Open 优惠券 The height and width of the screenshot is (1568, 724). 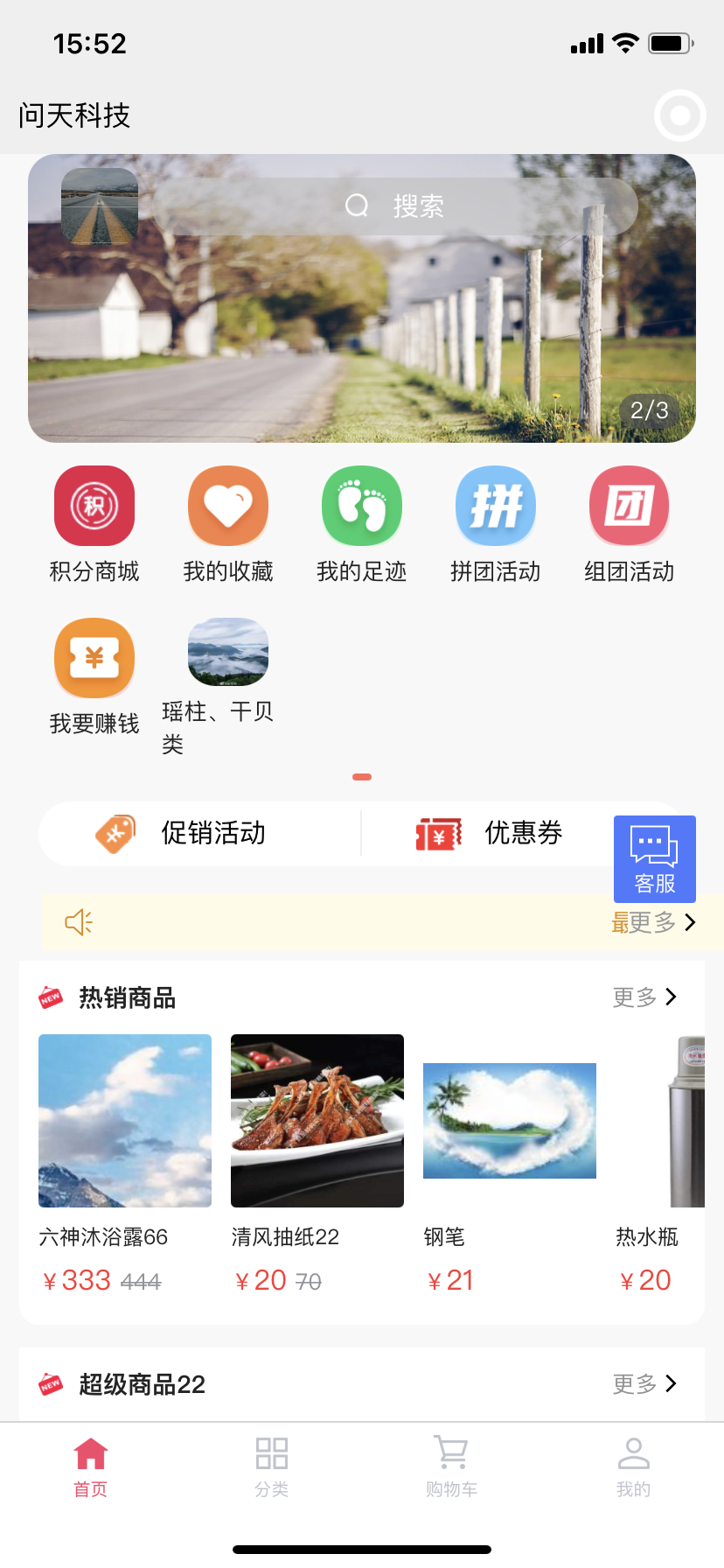click(490, 833)
